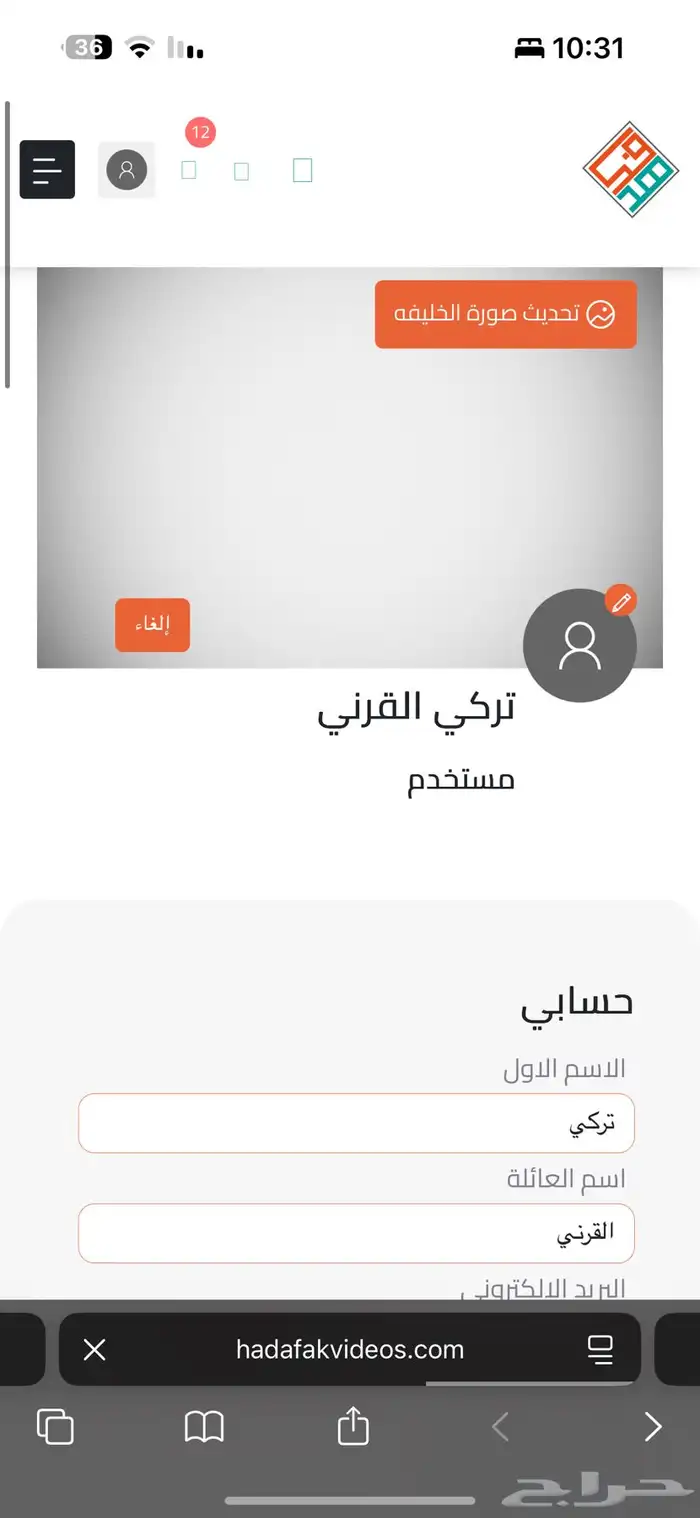Open the hamburger menu button
Screen dimensions: 700x1518
[47, 170]
